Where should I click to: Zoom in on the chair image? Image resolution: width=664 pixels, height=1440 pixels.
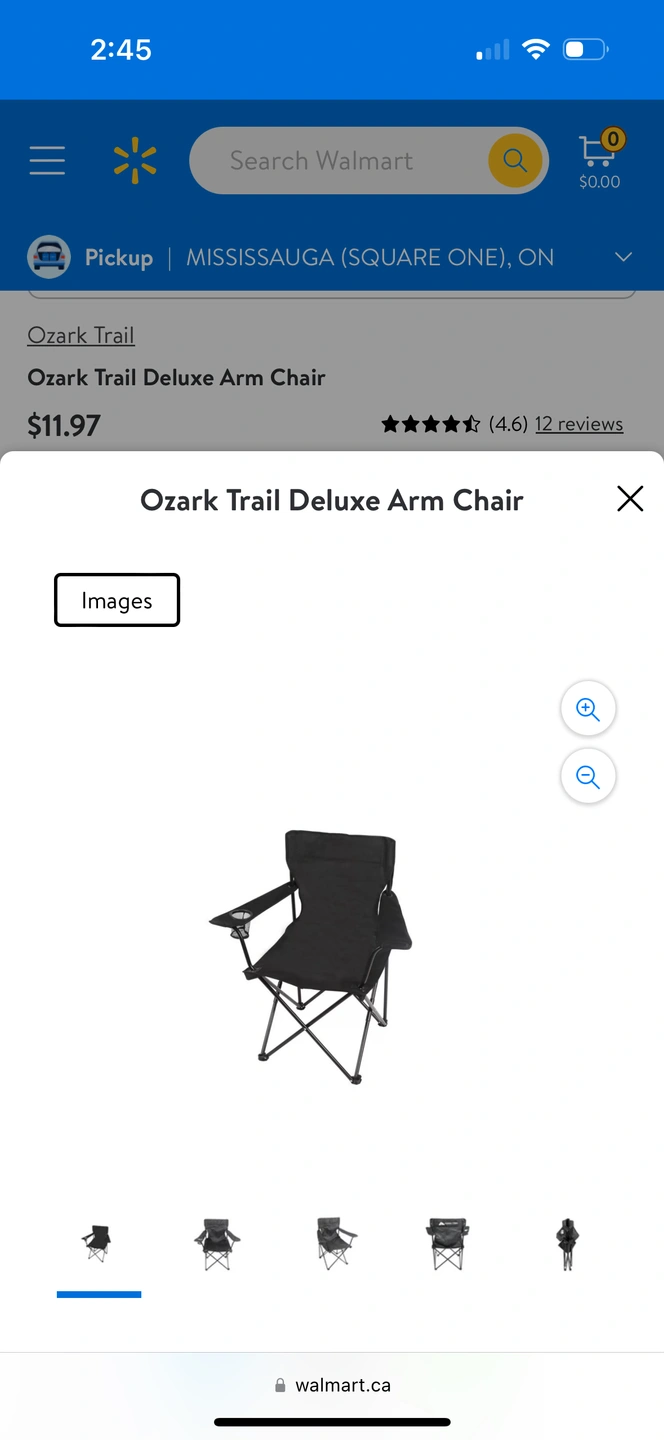[x=588, y=709]
